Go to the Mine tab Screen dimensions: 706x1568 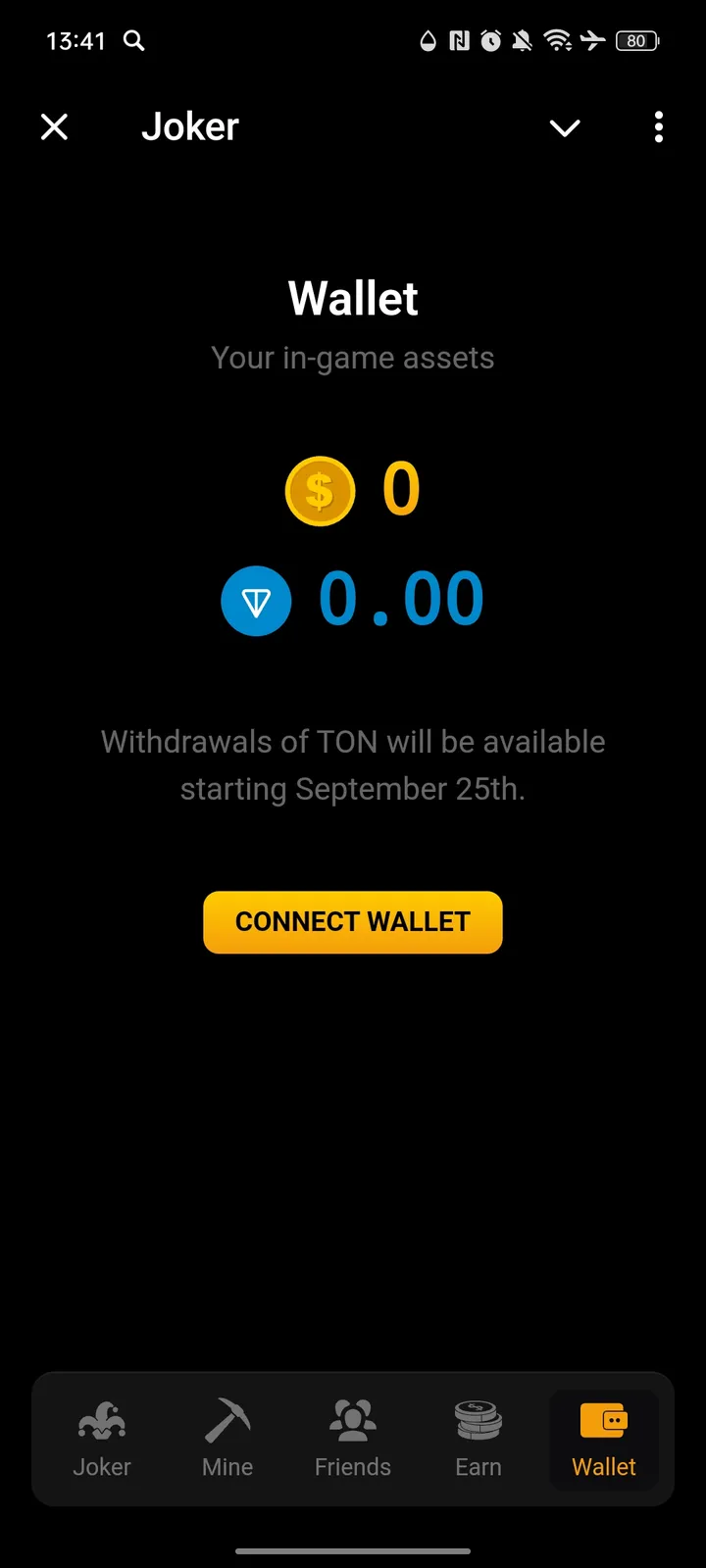tap(227, 1439)
